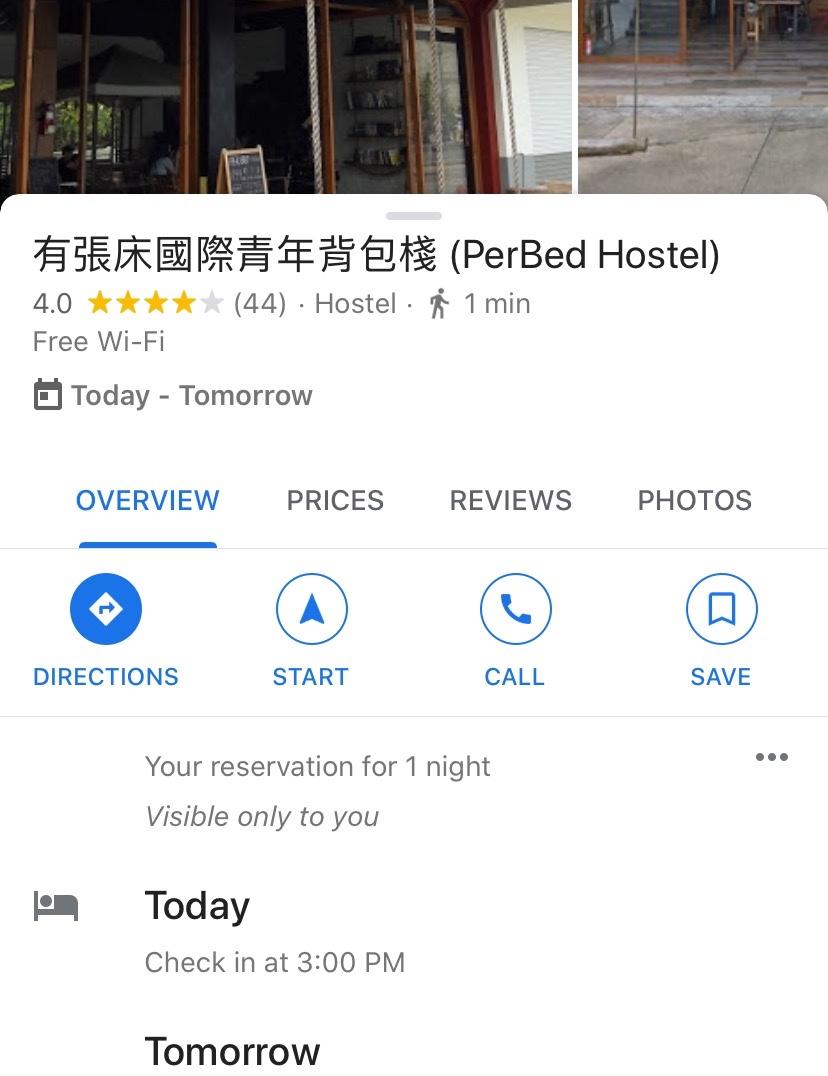
Task: Switch to the Prices tab
Action: pos(335,501)
